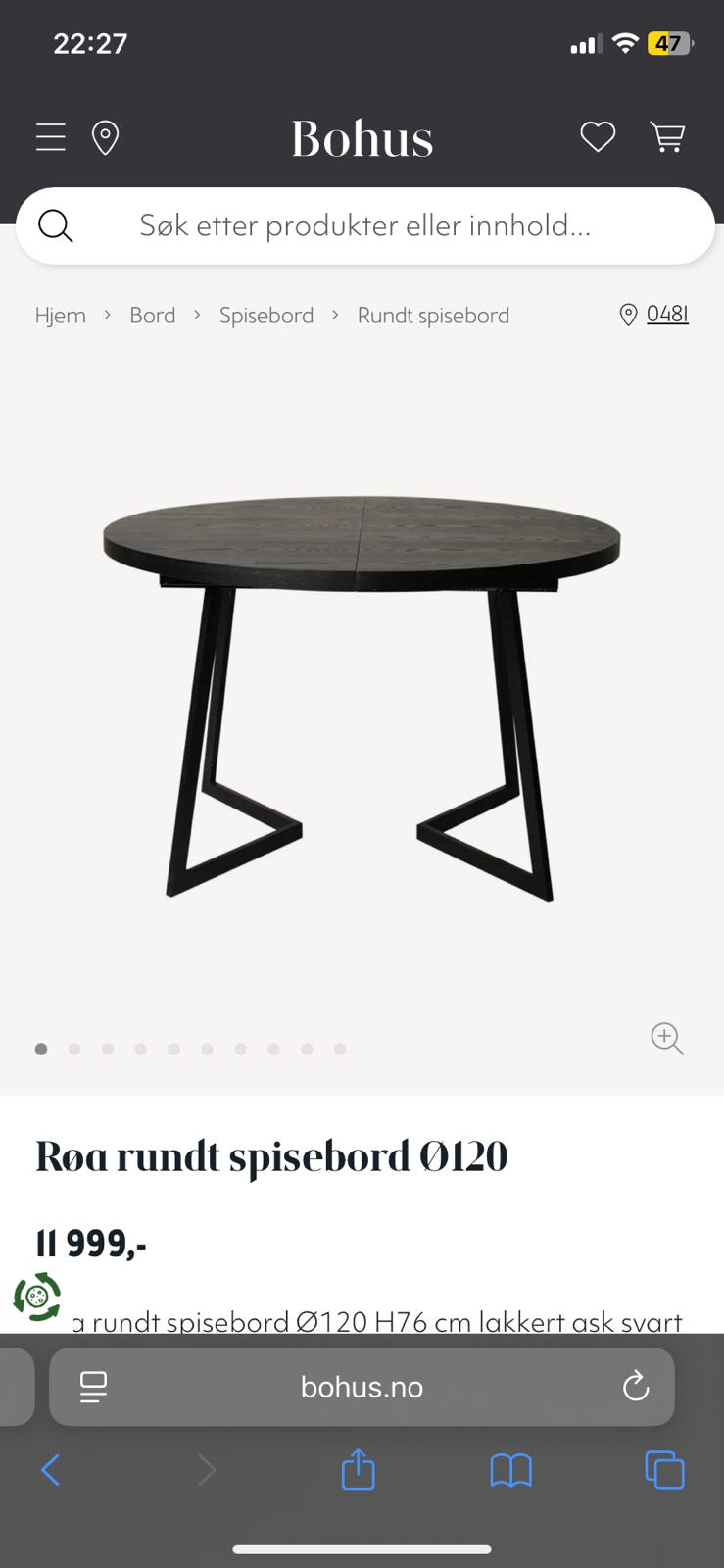
Task: Change the 0481 postal code location
Action: click(666, 315)
